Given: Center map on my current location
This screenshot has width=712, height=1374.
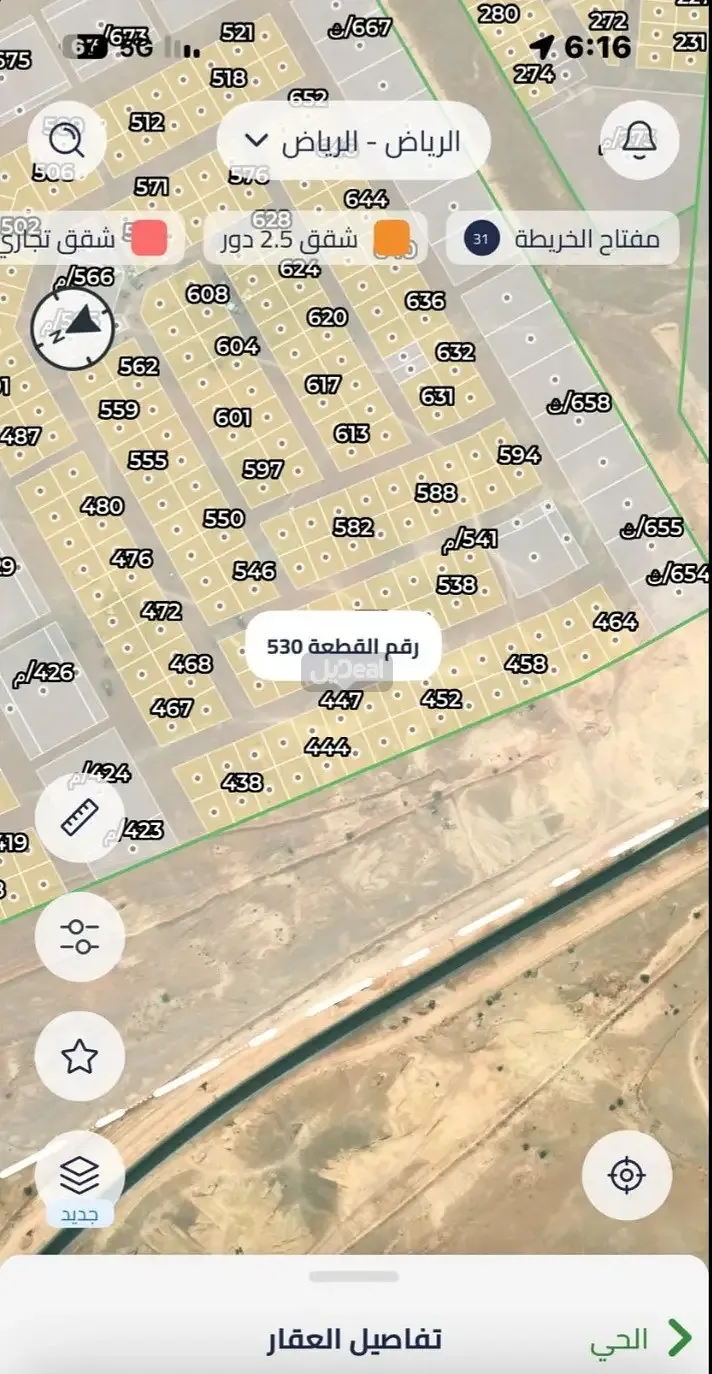Looking at the screenshot, I should coord(626,1175).
